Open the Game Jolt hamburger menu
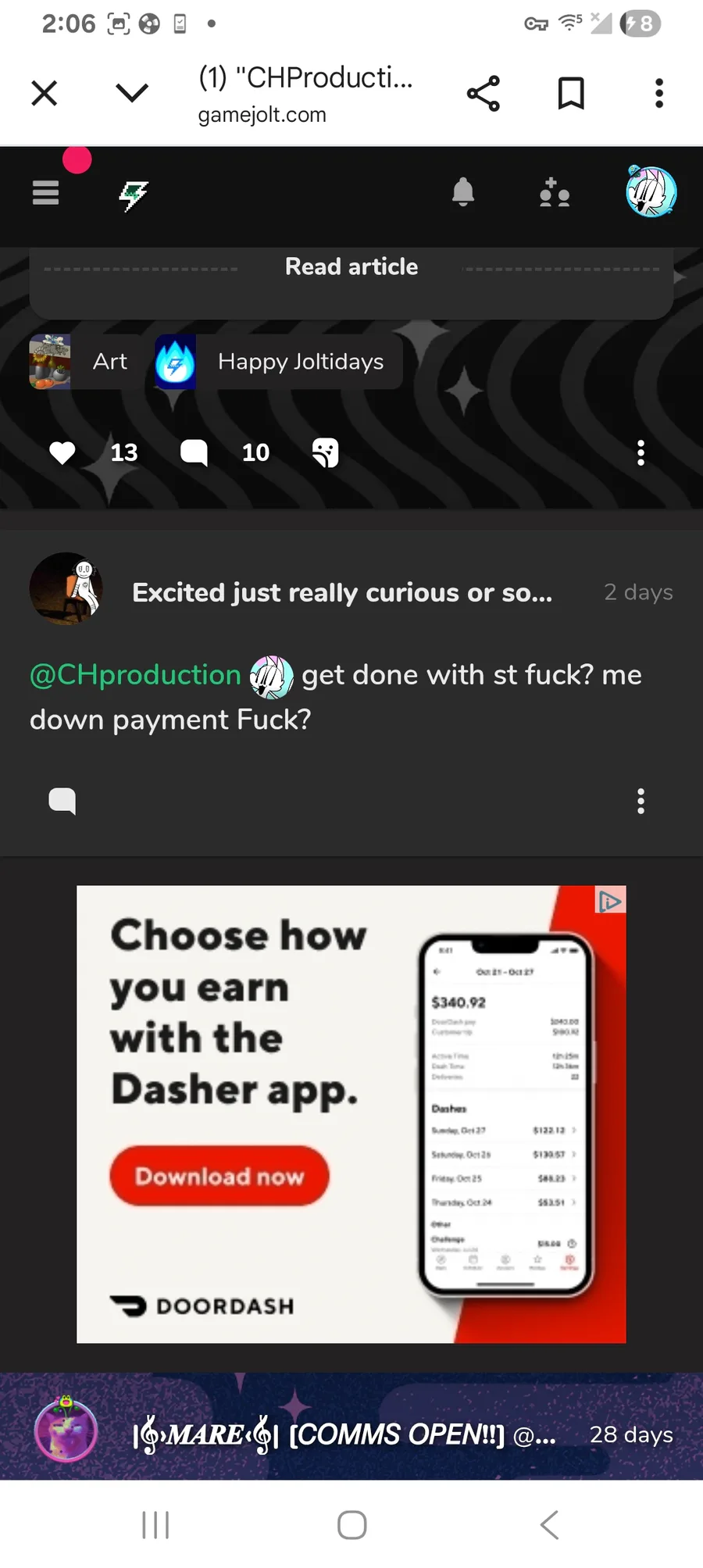The image size is (703, 1568). pos(45,192)
